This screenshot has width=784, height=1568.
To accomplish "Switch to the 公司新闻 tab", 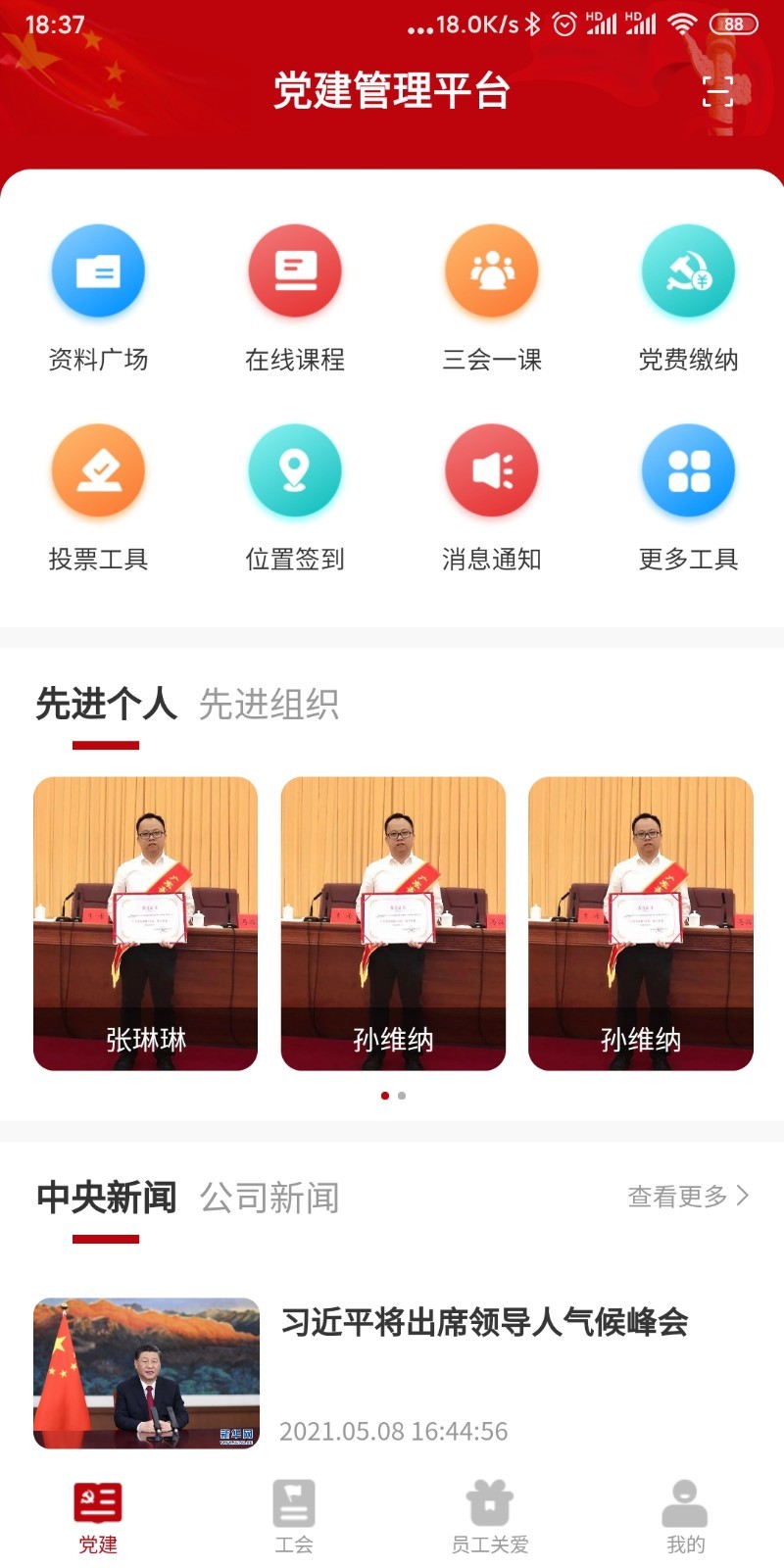I will click(x=269, y=1198).
